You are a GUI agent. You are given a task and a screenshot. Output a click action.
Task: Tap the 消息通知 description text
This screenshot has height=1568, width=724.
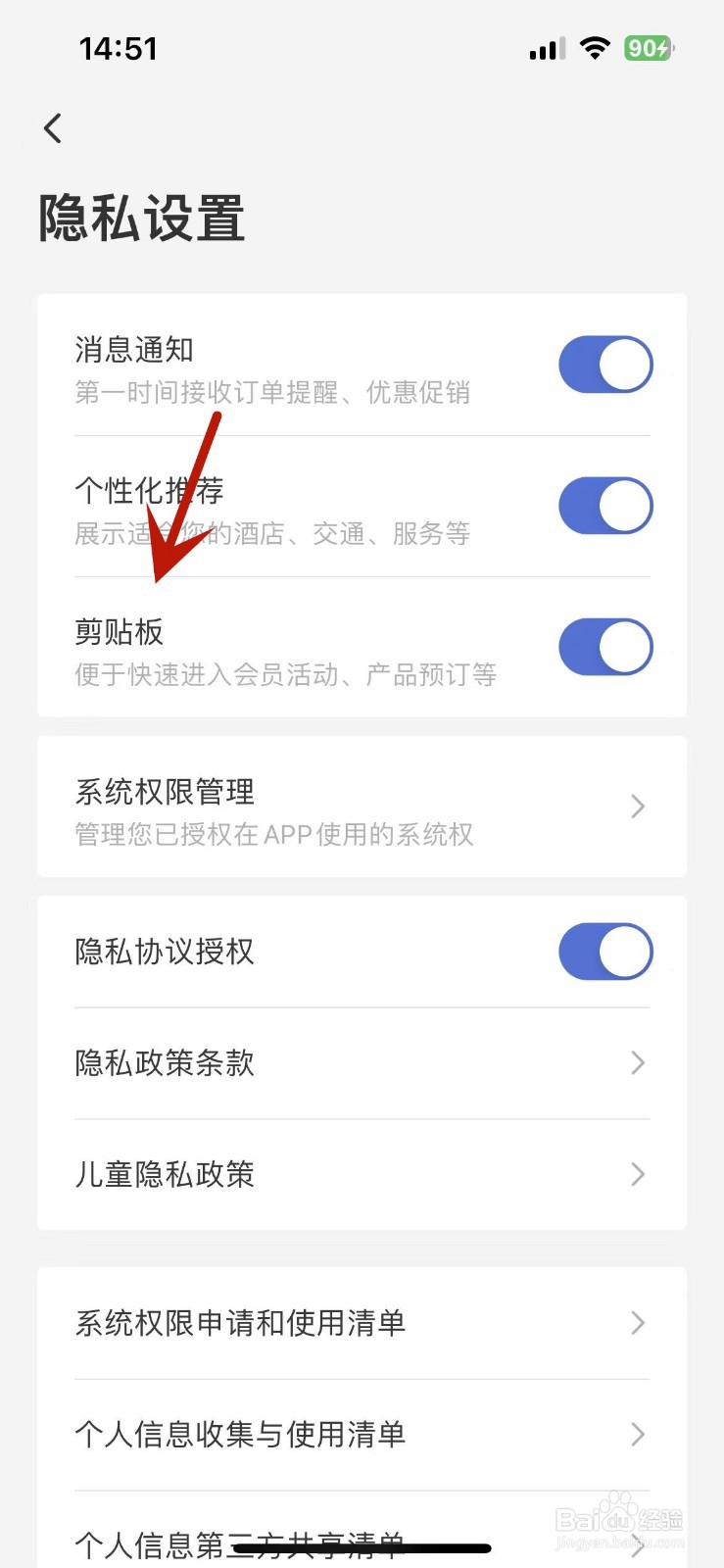[x=274, y=392]
